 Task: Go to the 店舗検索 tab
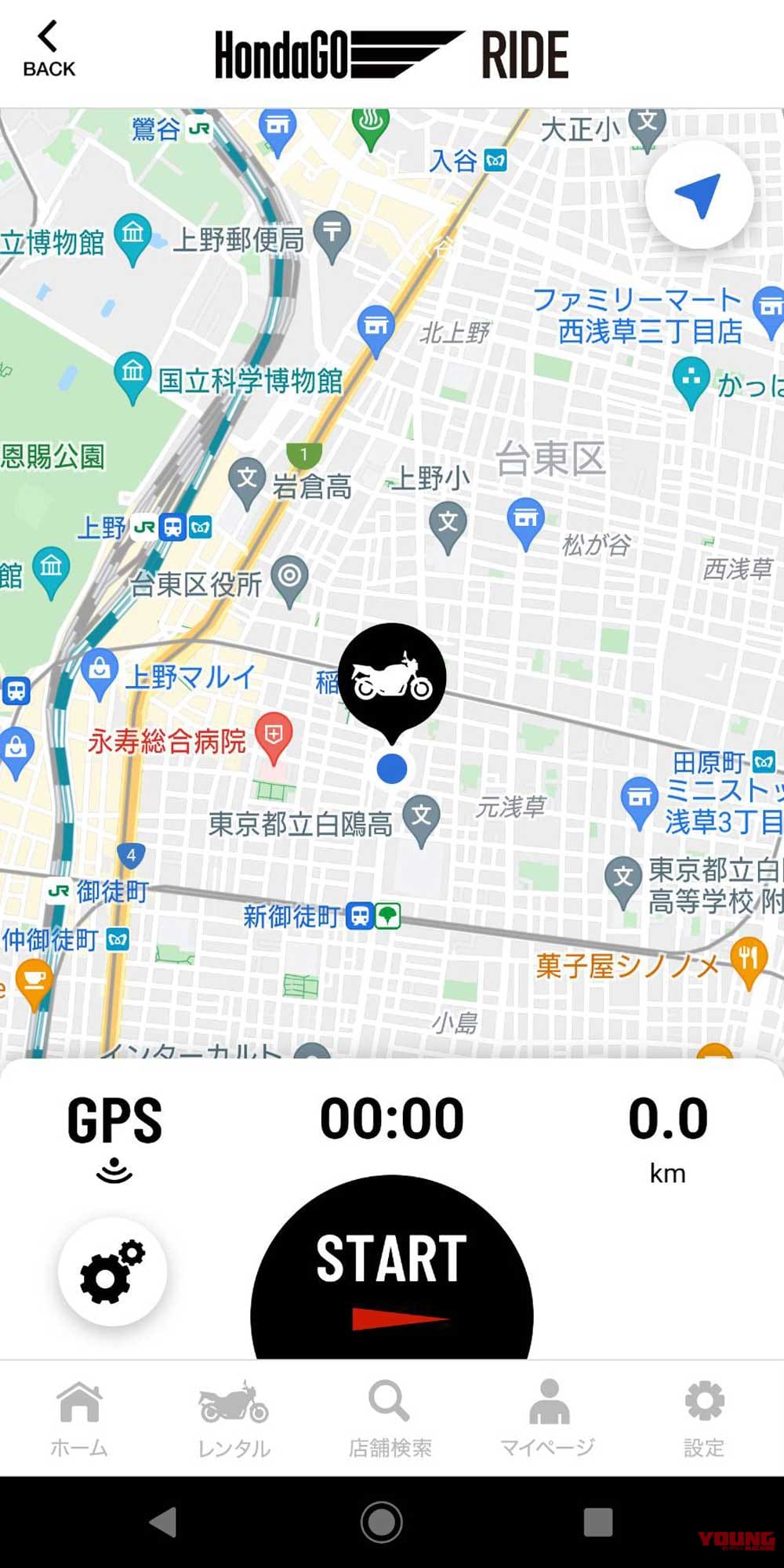point(390,1417)
